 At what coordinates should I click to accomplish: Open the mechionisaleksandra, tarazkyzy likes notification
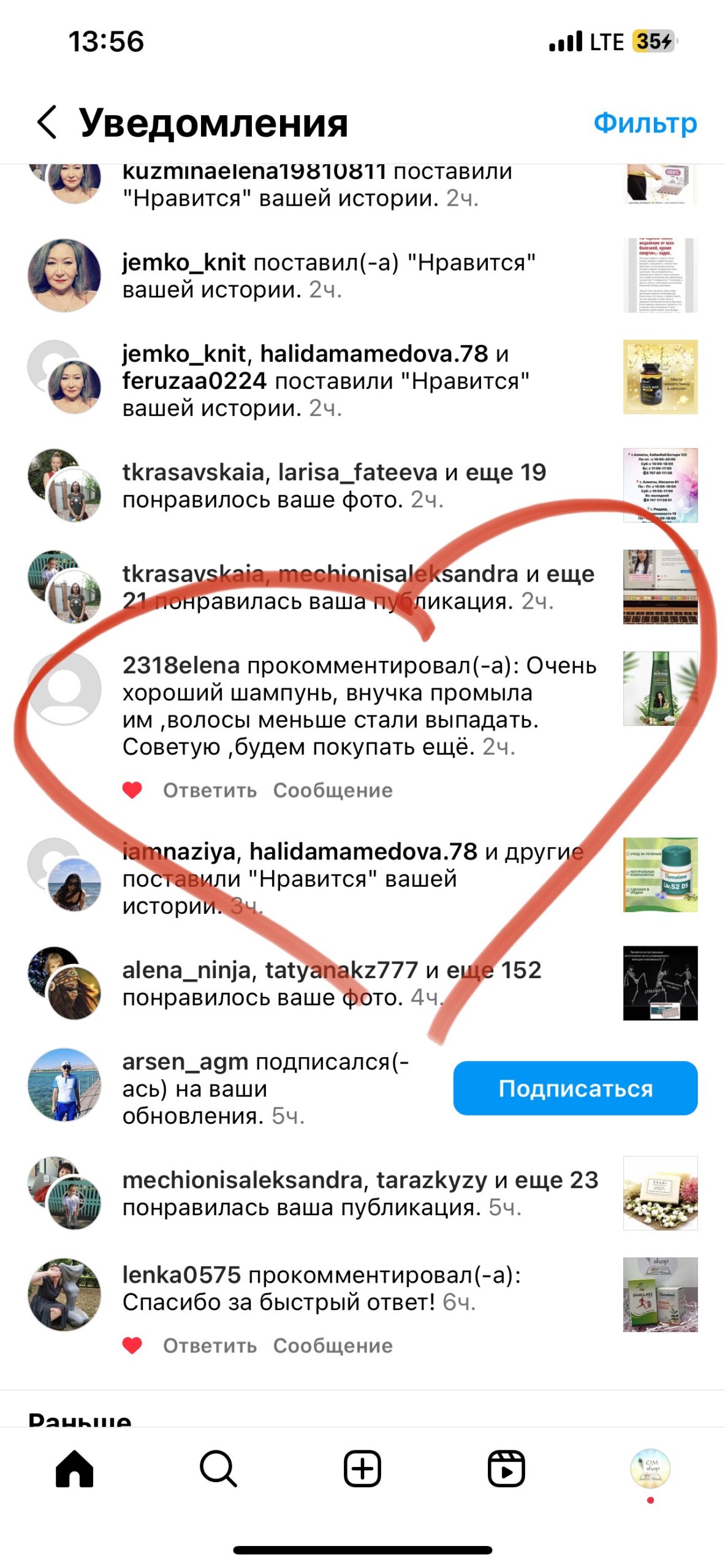(360, 1193)
